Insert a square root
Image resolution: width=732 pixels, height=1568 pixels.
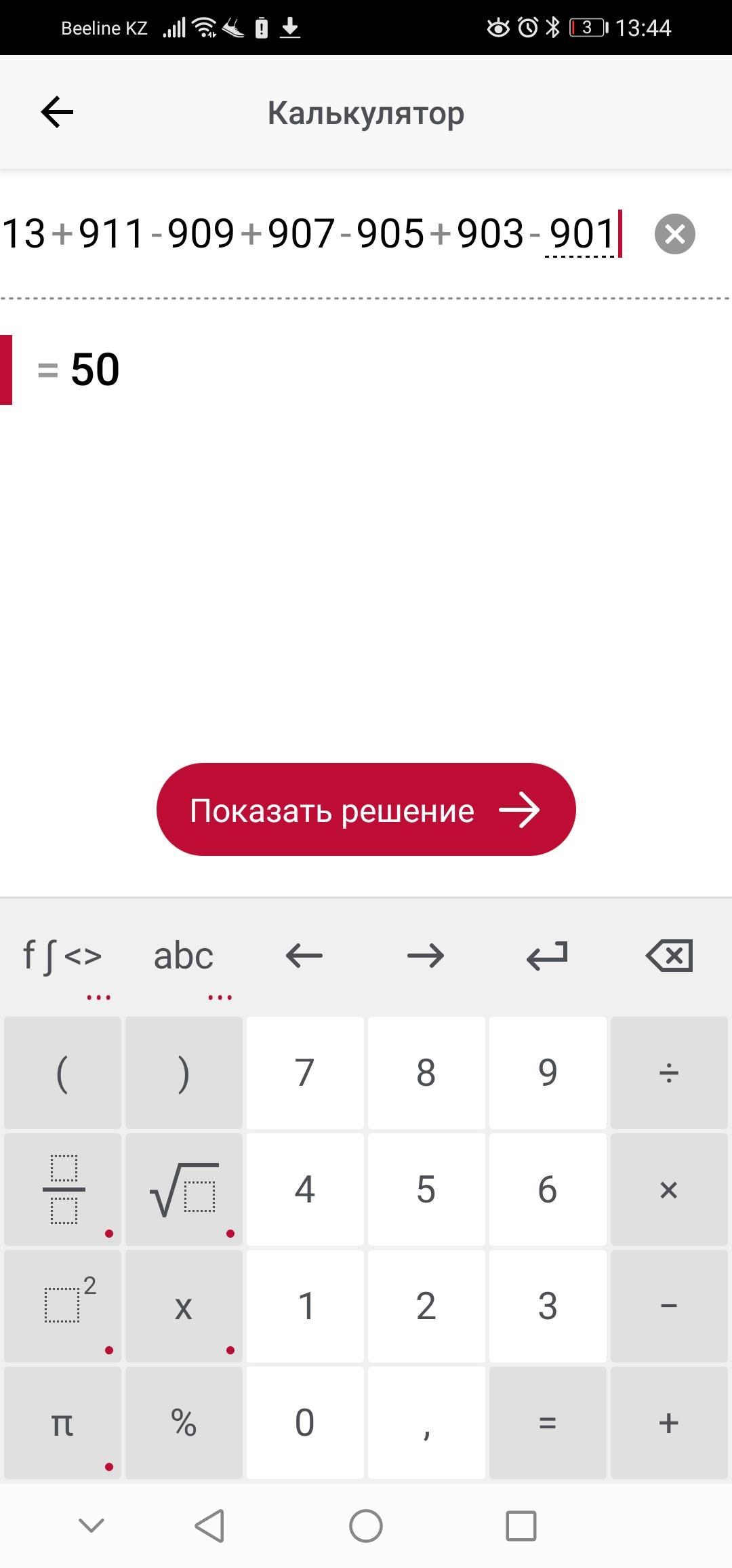coord(184,1190)
